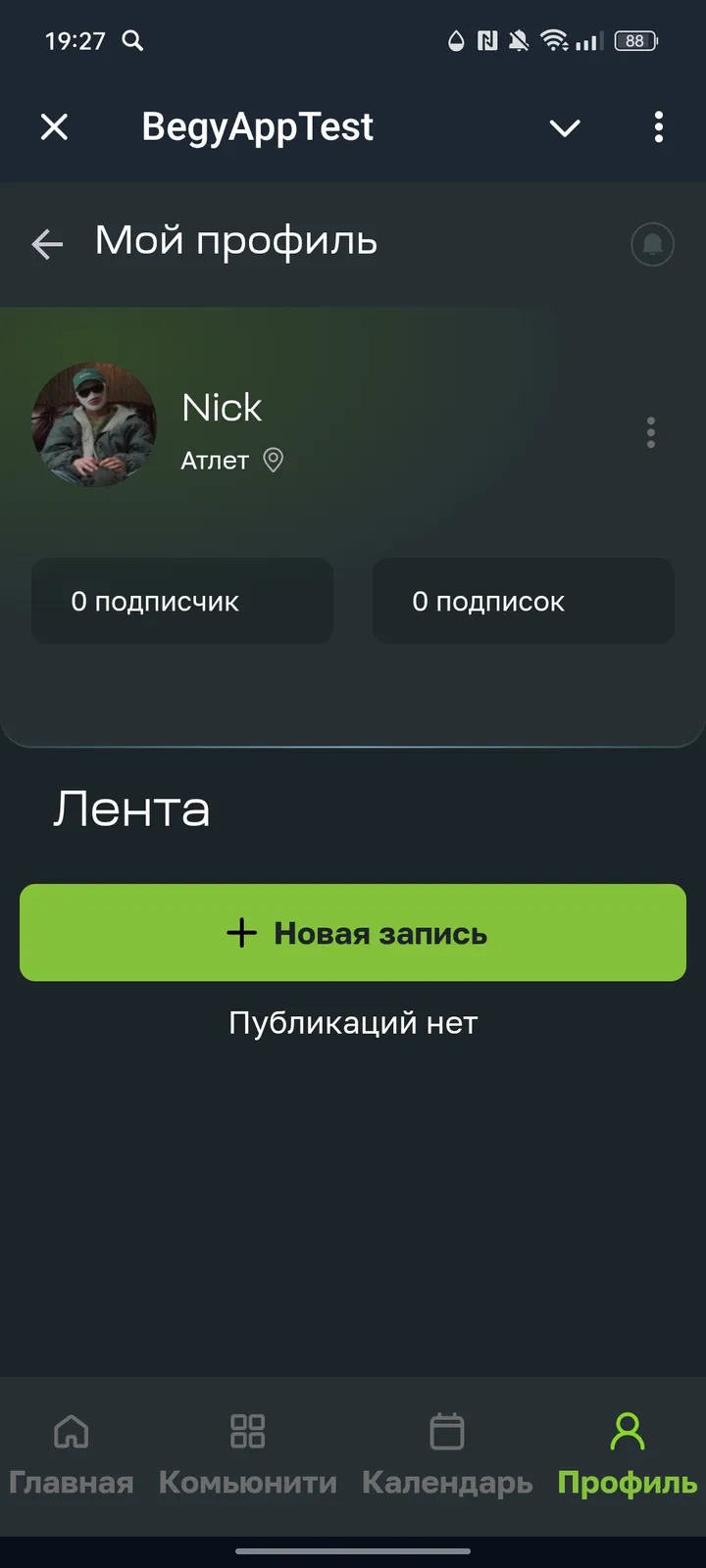
Task: Open the Комьюнити grid icon
Action: pyautogui.click(x=247, y=1431)
